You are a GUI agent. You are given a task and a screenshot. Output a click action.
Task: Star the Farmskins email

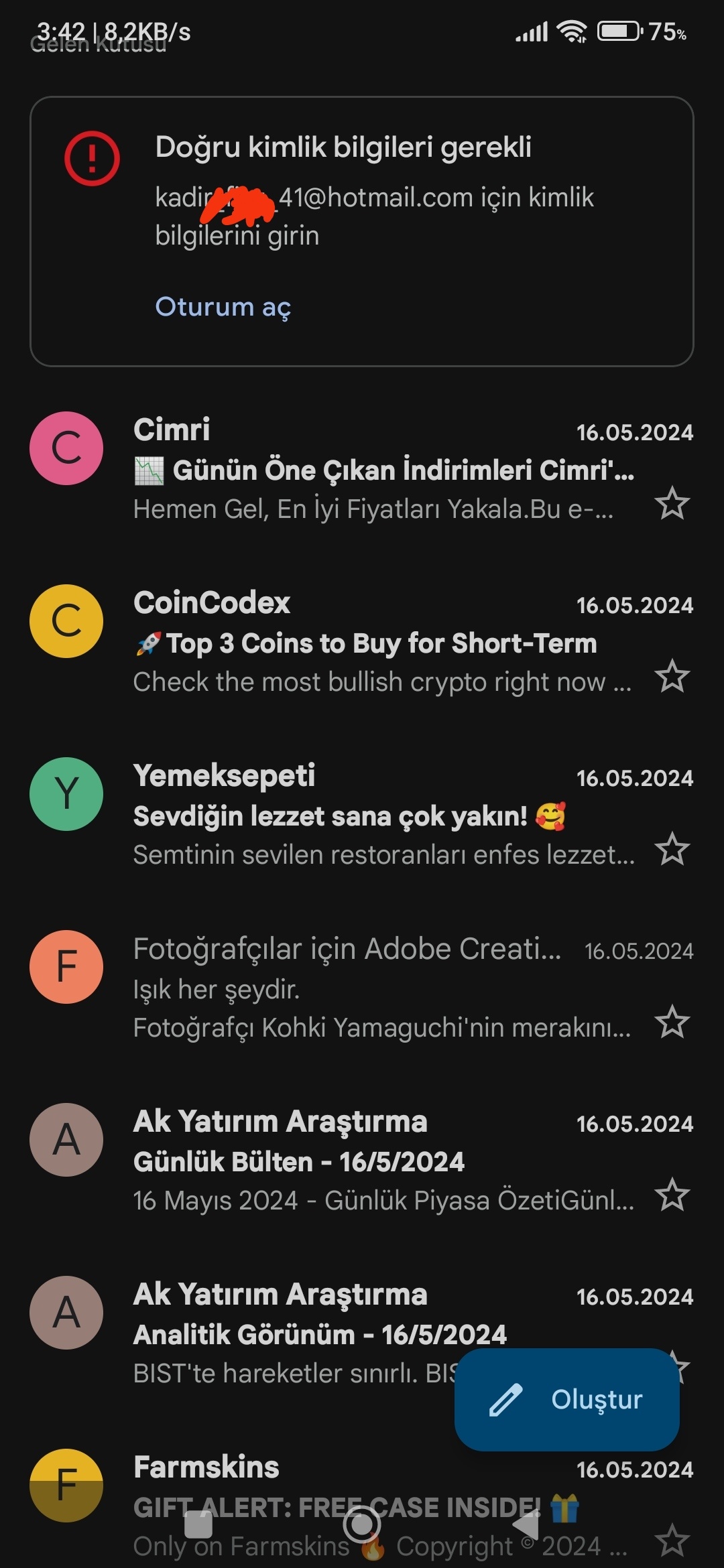coord(672,1540)
